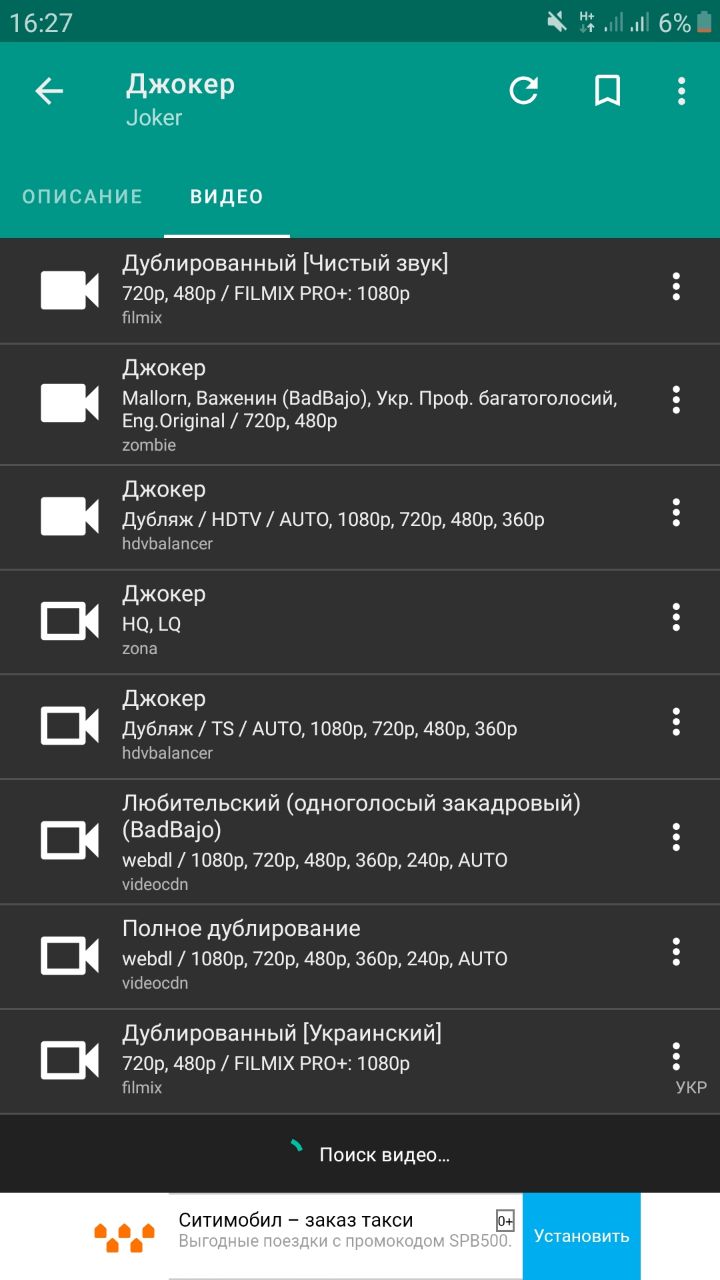Select the ВИДЕО tab
Viewport: 720px width, 1280px height.
tap(227, 197)
